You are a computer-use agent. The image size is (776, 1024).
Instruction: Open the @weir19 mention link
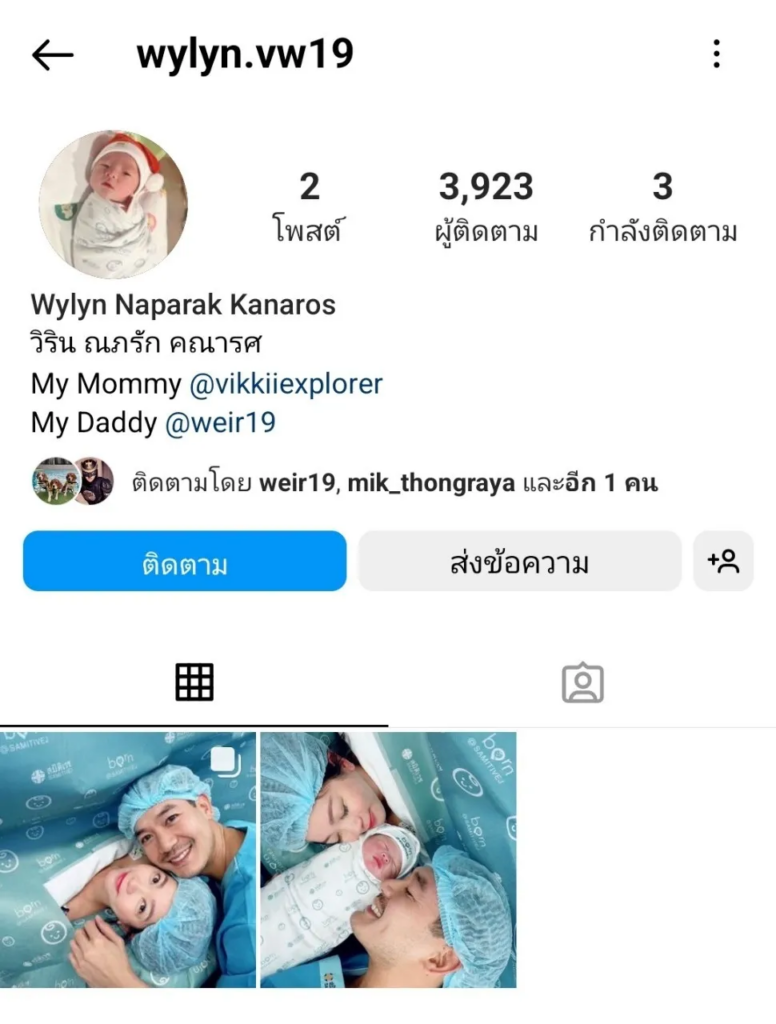pyautogui.click(x=220, y=423)
